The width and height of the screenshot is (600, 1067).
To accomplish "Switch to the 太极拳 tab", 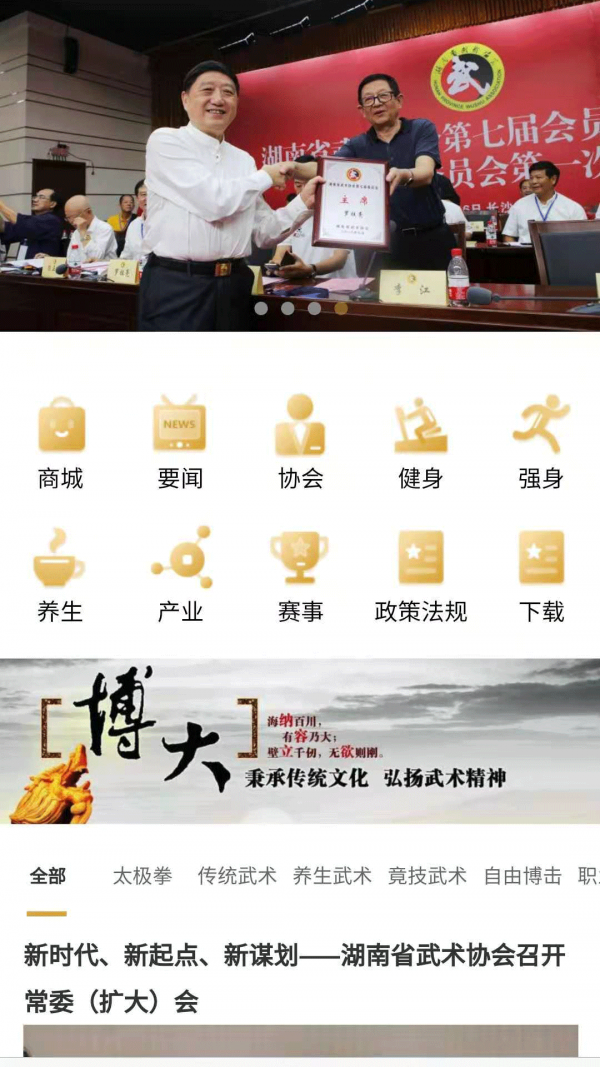I will [142, 876].
